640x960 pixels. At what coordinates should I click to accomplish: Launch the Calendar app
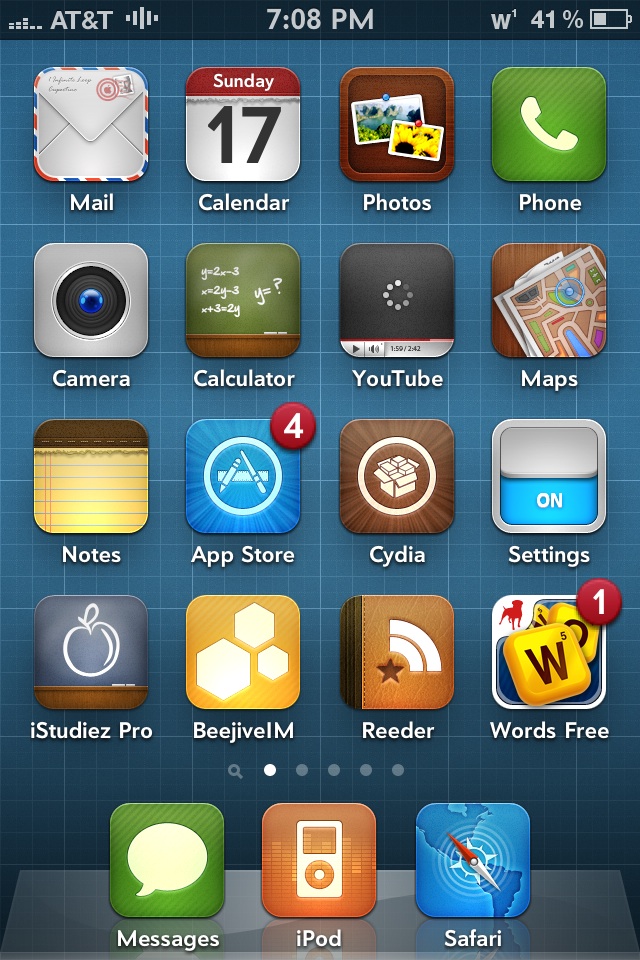click(x=243, y=125)
